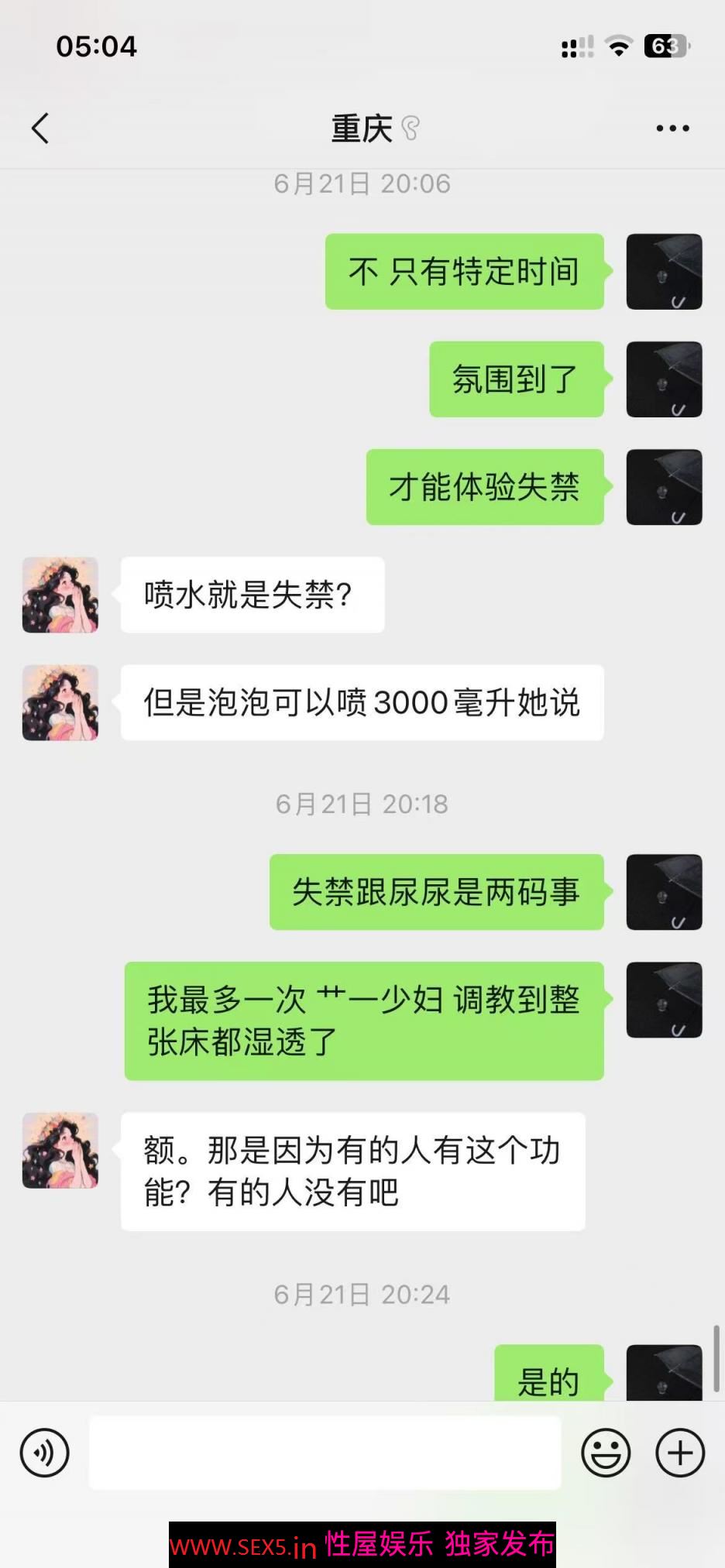Go back to the chat list
The height and width of the screenshot is (1568, 725).
coord(40,129)
